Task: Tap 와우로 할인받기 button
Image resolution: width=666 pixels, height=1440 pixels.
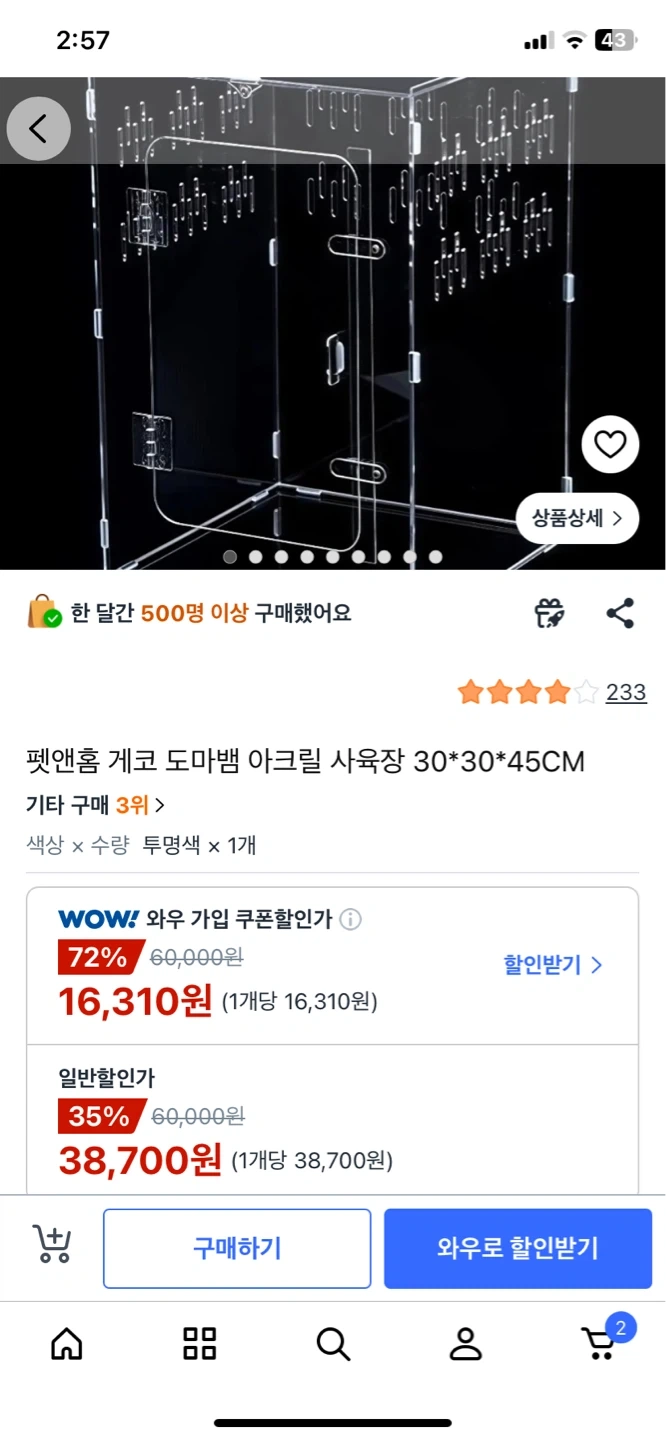Action: point(518,1248)
